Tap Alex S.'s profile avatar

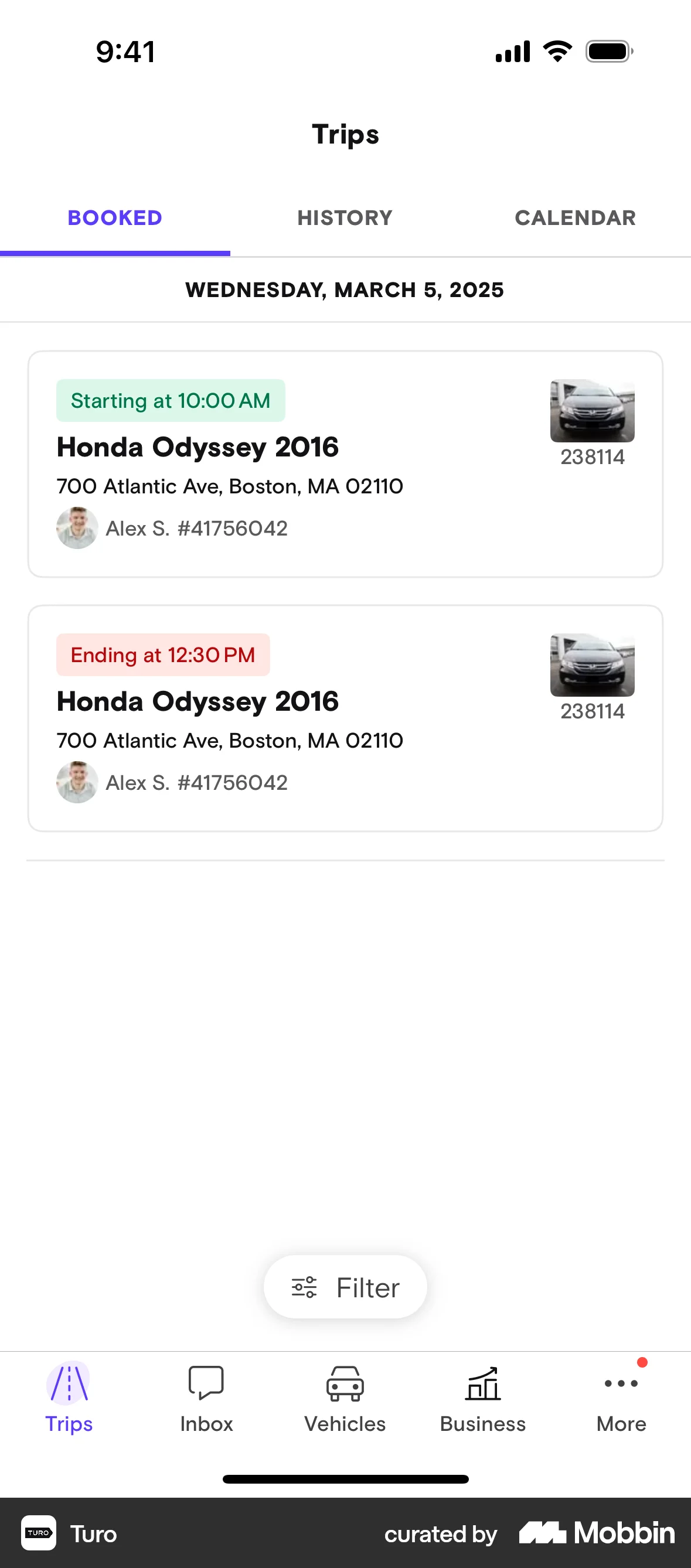click(x=77, y=527)
